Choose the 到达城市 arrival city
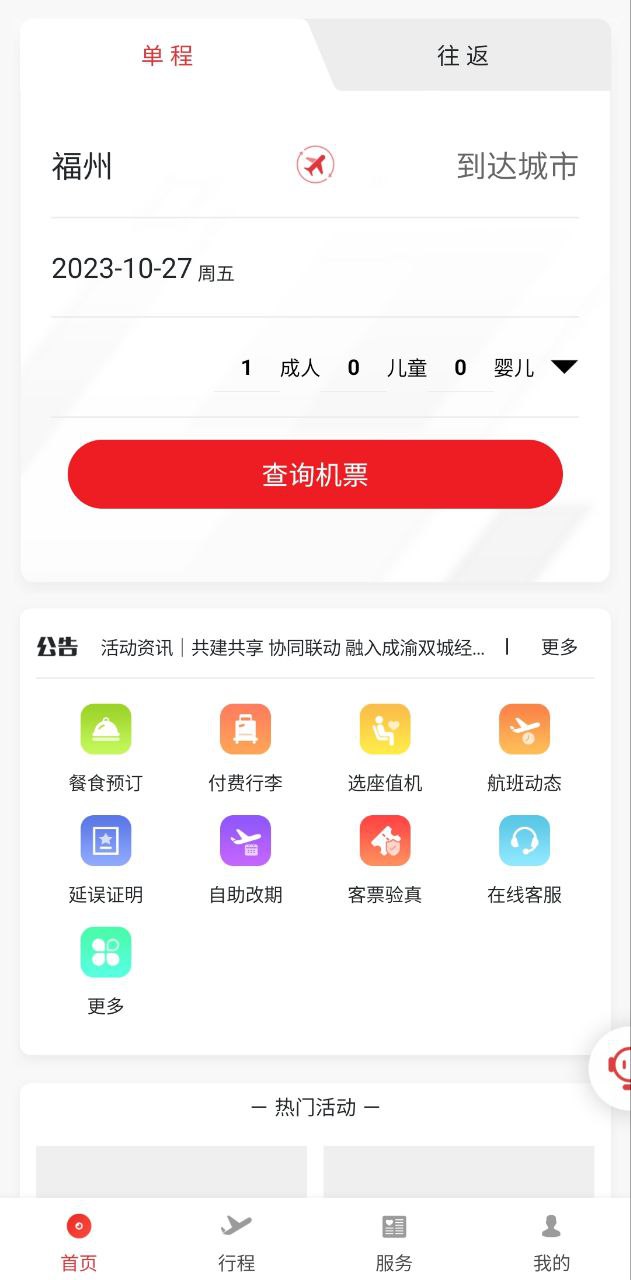Image resolution: width=631 pixels, height=1280 pixels. point(517,166)
